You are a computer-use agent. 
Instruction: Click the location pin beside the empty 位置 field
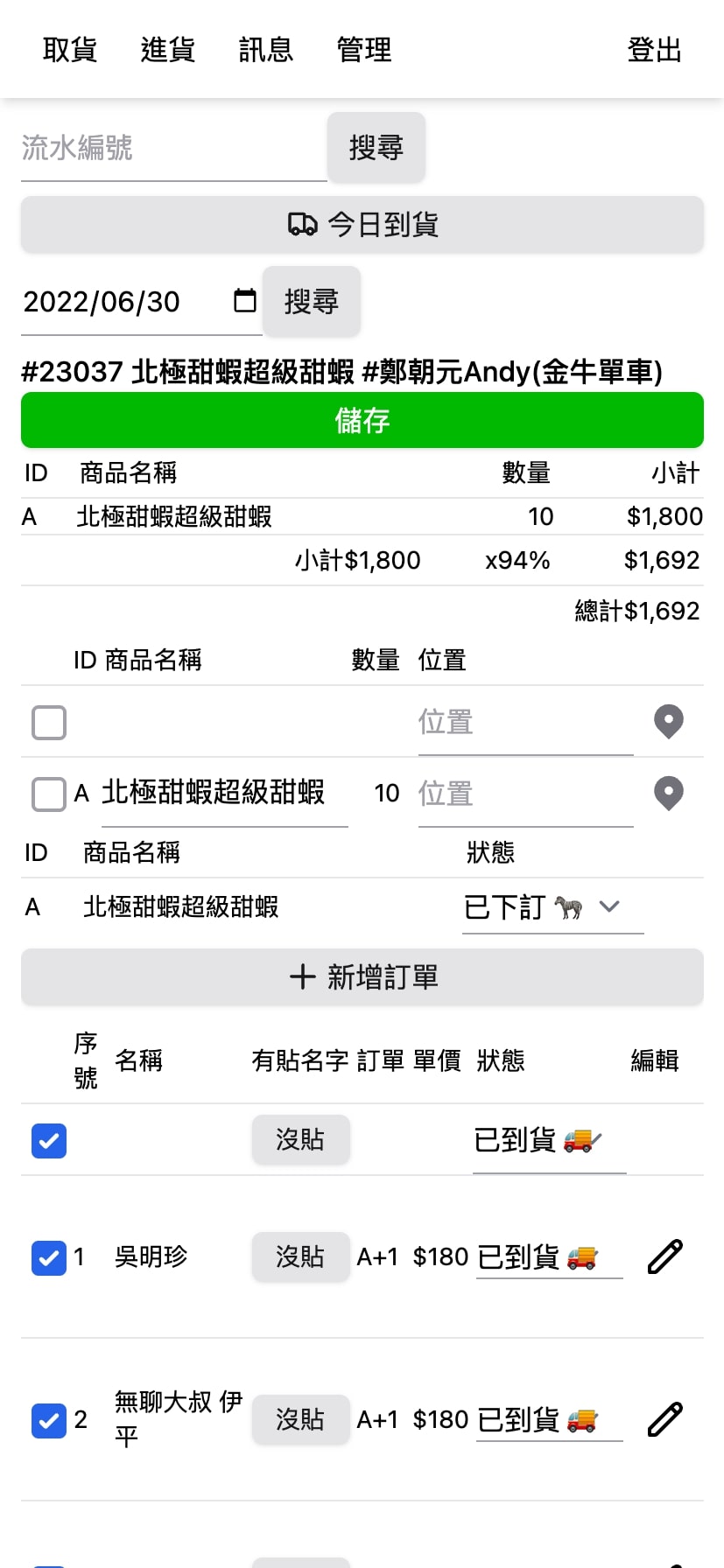pos(668,722)
